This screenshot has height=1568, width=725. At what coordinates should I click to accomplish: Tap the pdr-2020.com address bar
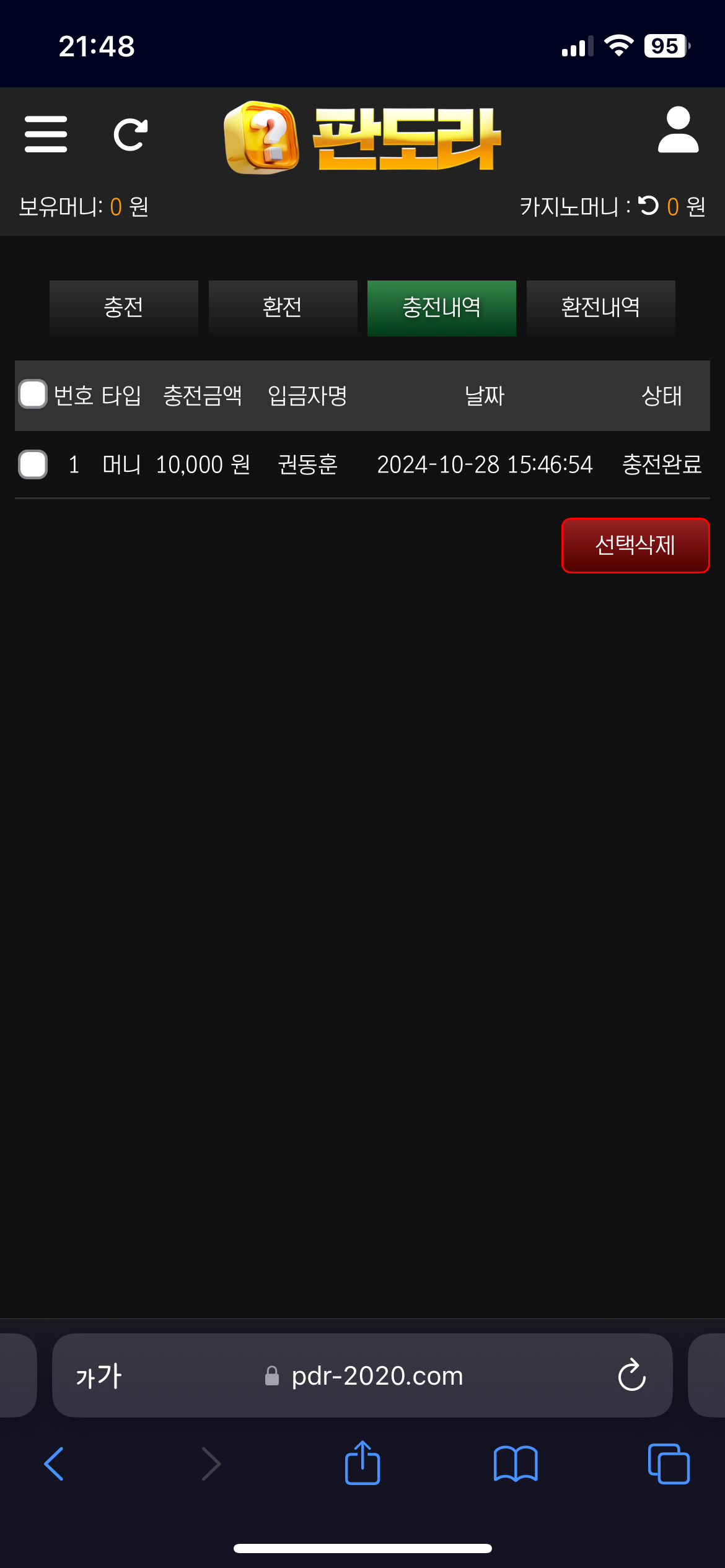tap(377, 1376)
